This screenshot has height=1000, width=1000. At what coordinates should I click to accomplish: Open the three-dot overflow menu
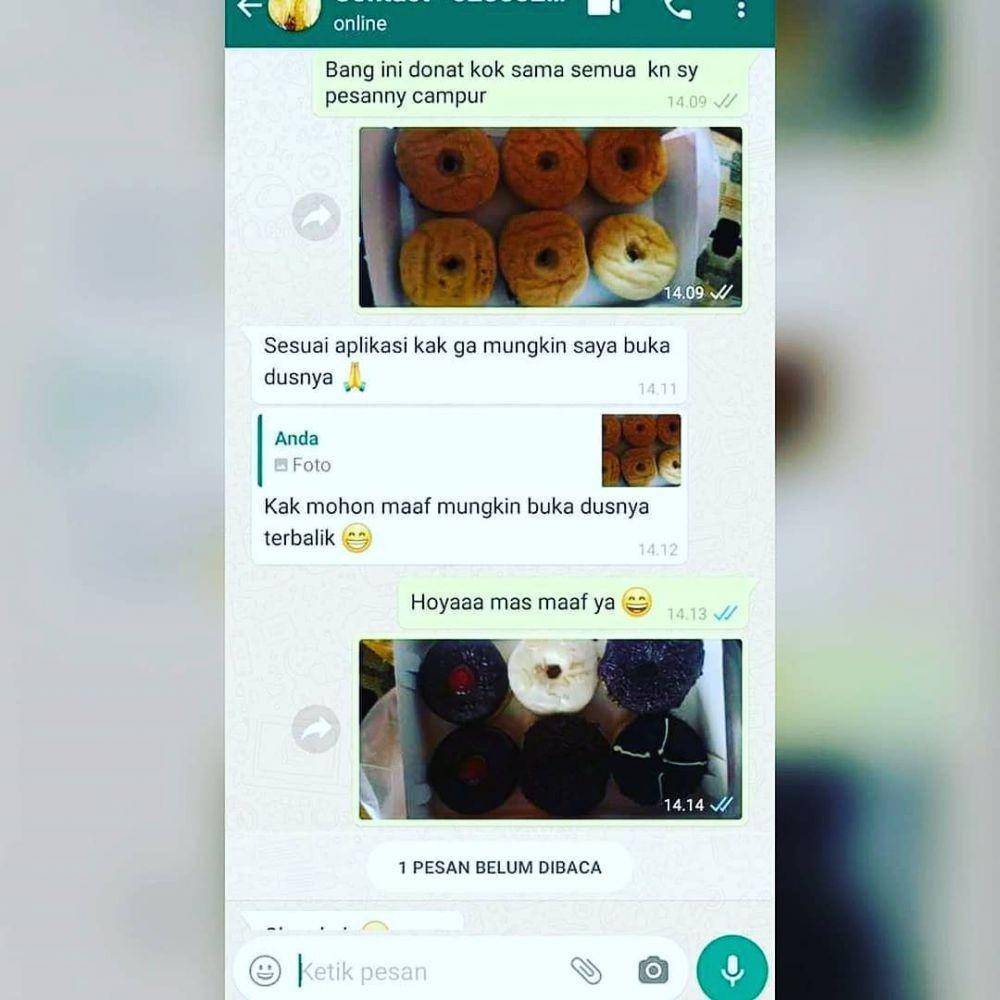coord(741,9)
